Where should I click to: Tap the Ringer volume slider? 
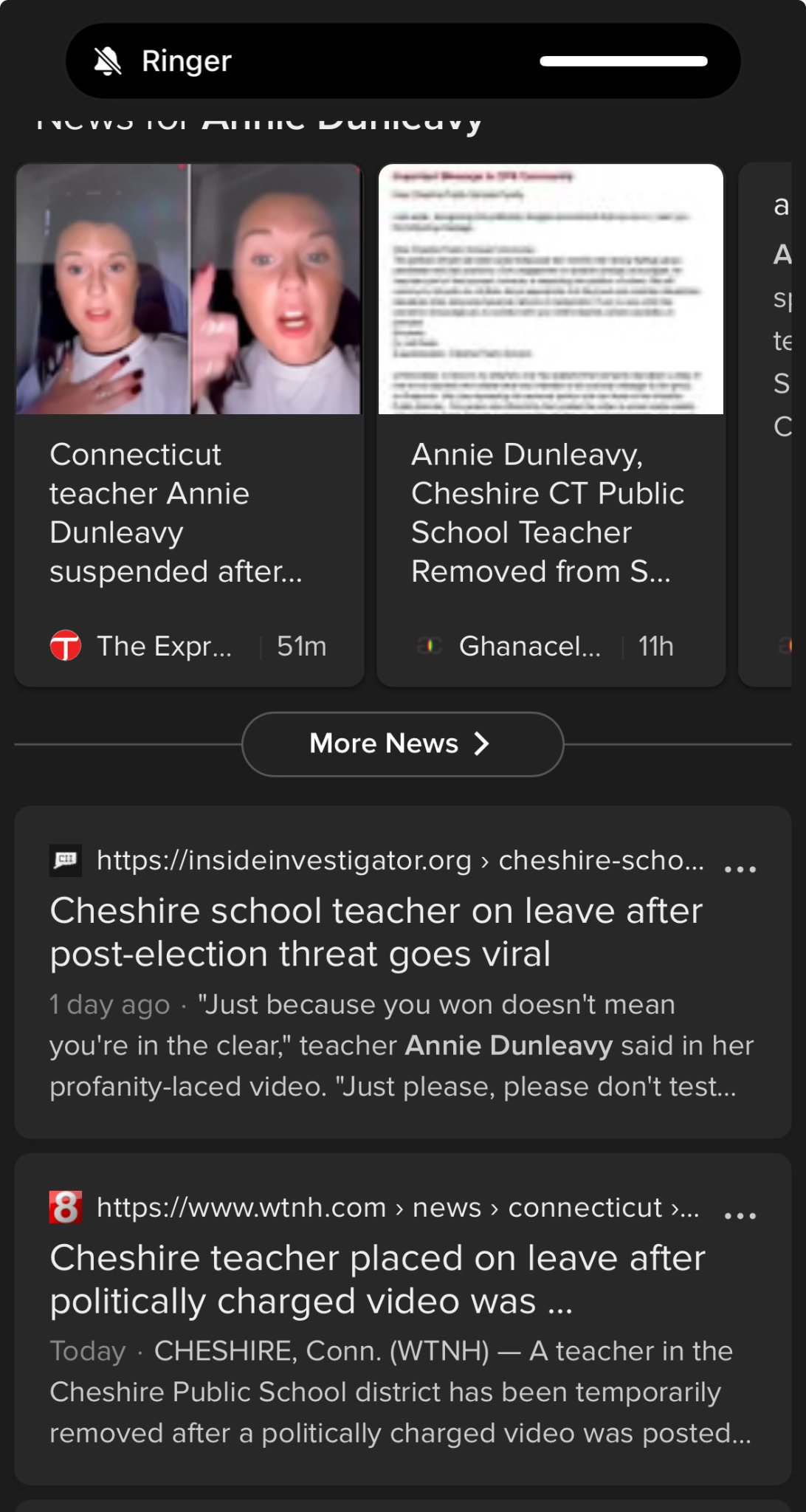coord(623,61)
